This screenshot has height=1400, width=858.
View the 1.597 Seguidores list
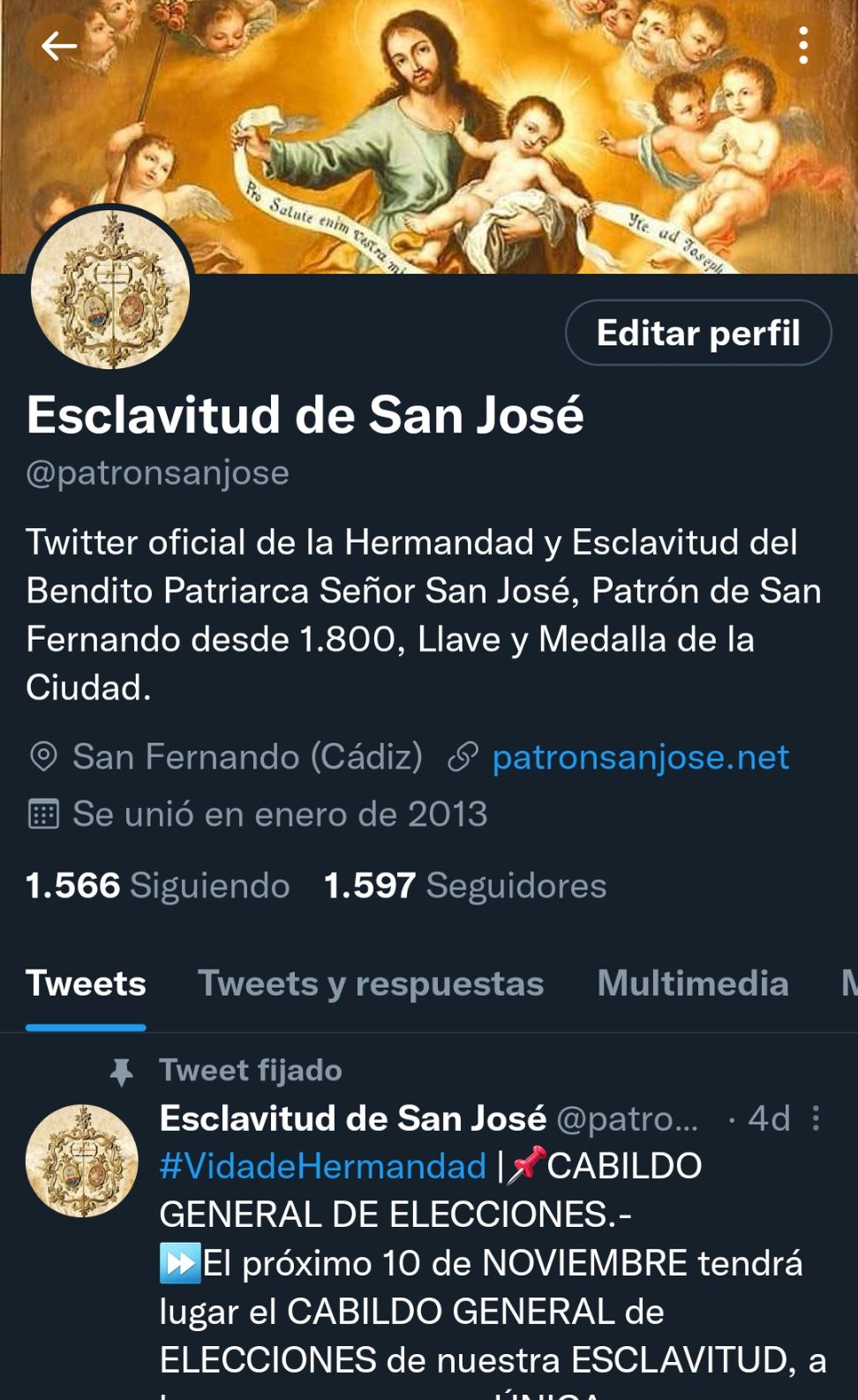pos(465,885)
